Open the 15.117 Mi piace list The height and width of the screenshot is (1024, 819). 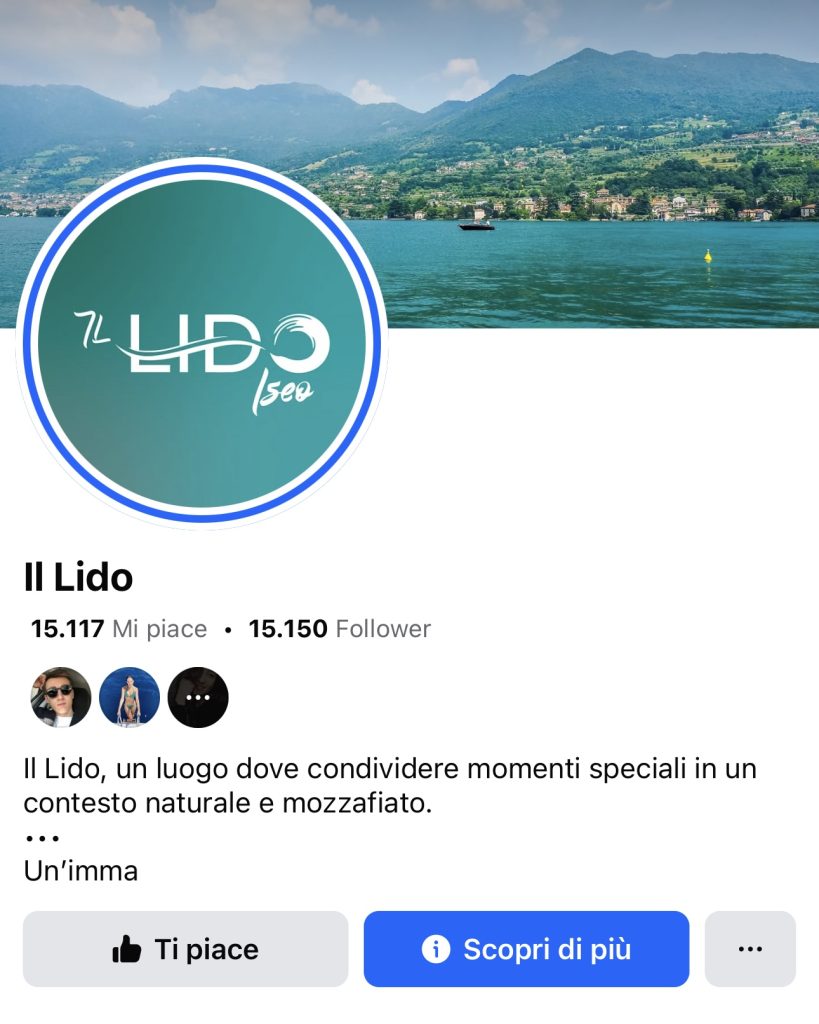118,629
